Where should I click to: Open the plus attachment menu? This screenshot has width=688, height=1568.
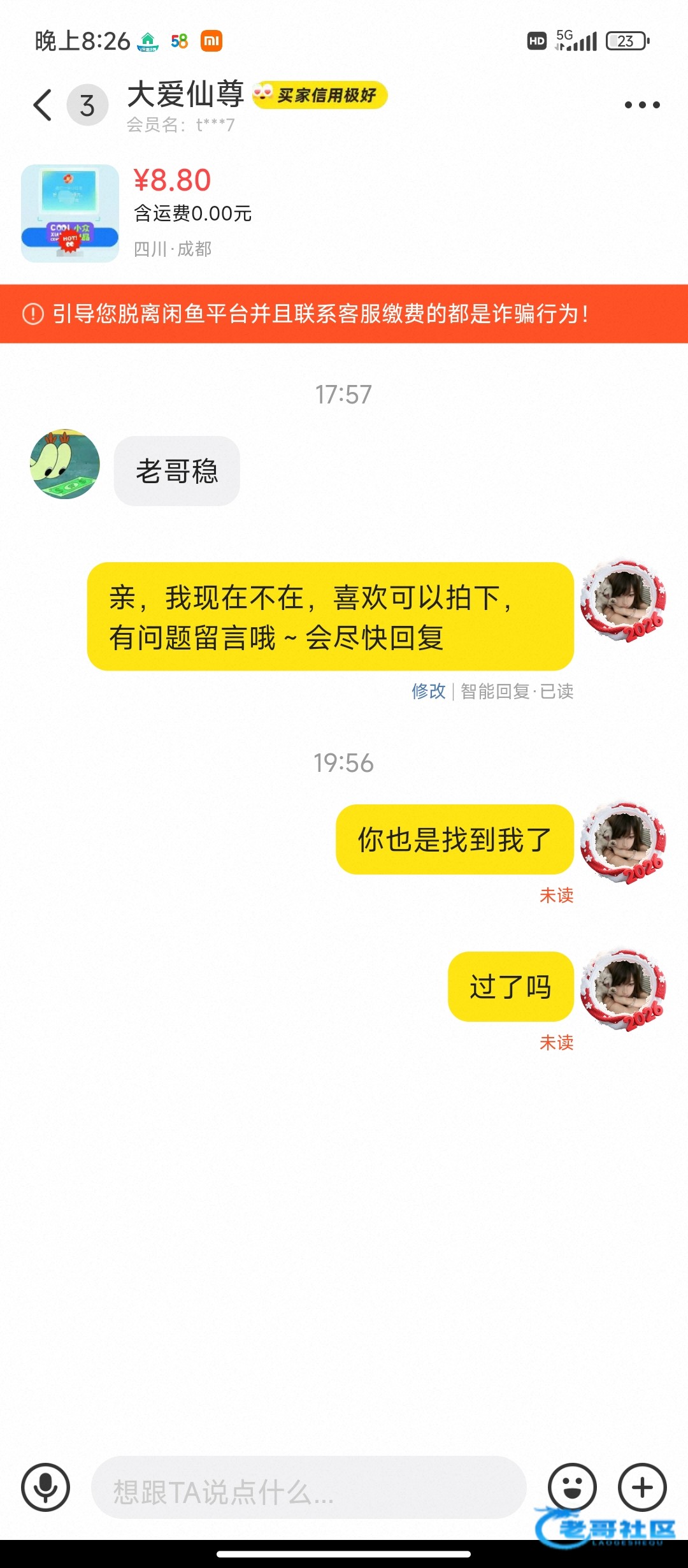tap(642, 1487)
